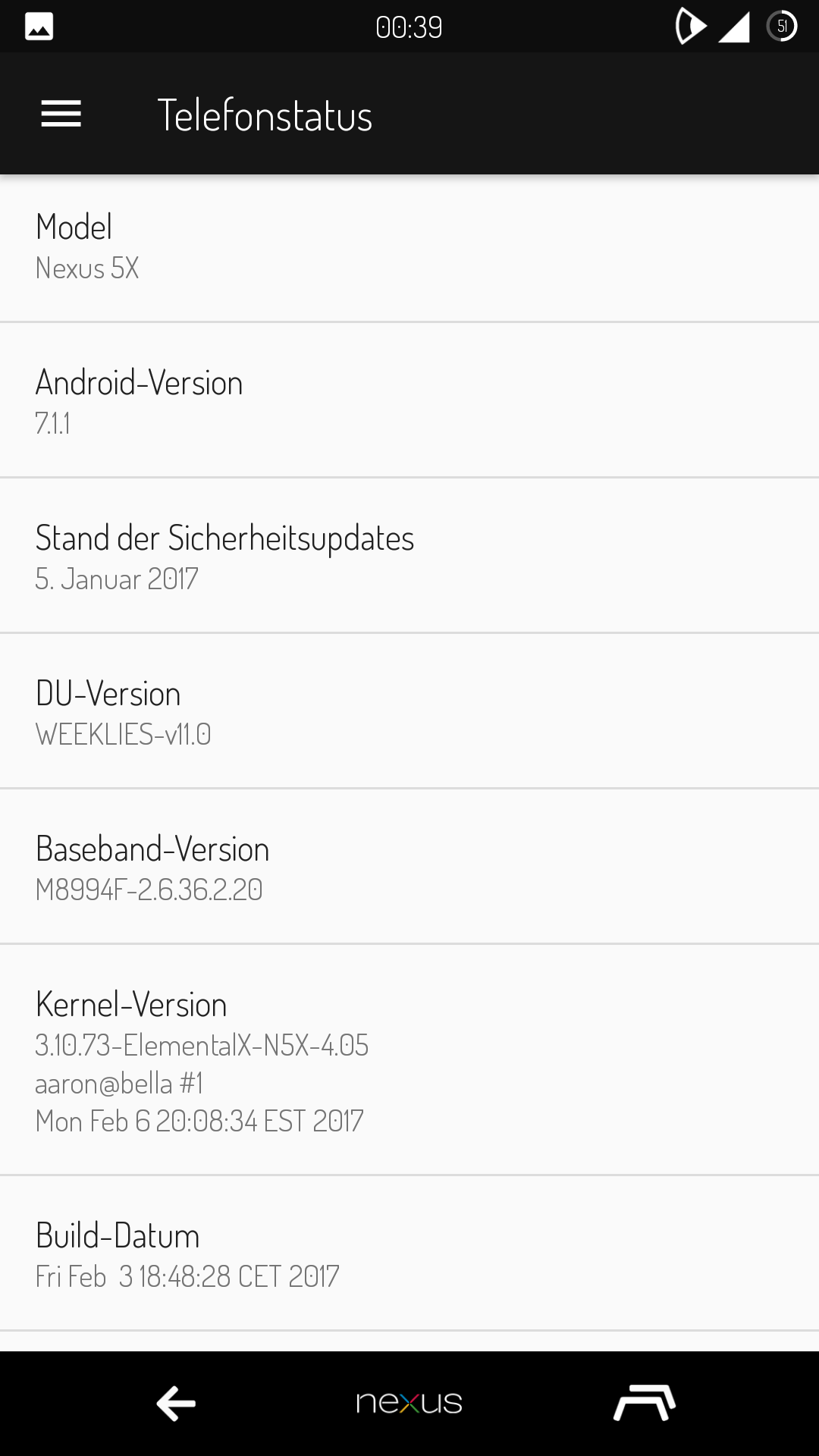This screenshot has width=819, height=1456.
Task: Open the hamburger navigation drawer
Action: (x=61, y=114)
